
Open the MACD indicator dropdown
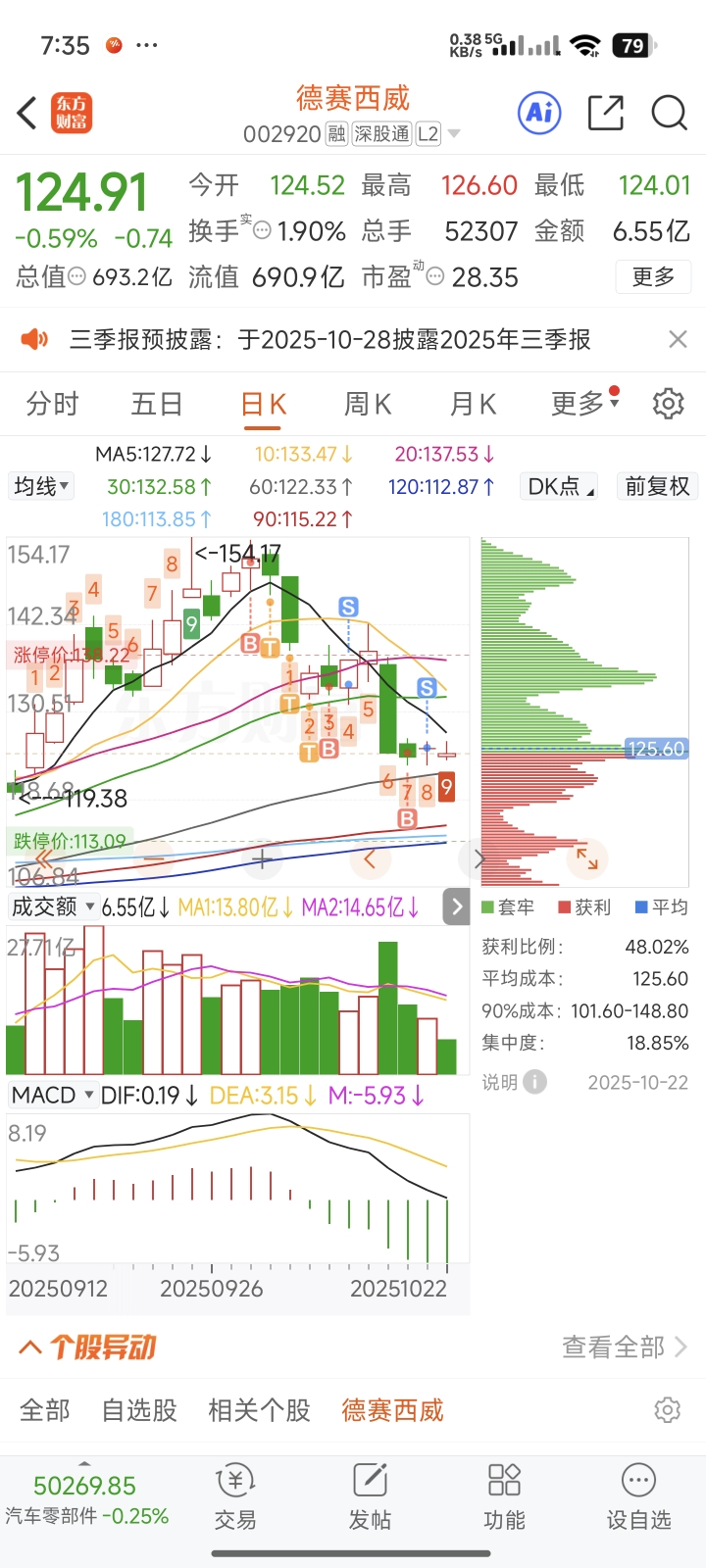52,1095
